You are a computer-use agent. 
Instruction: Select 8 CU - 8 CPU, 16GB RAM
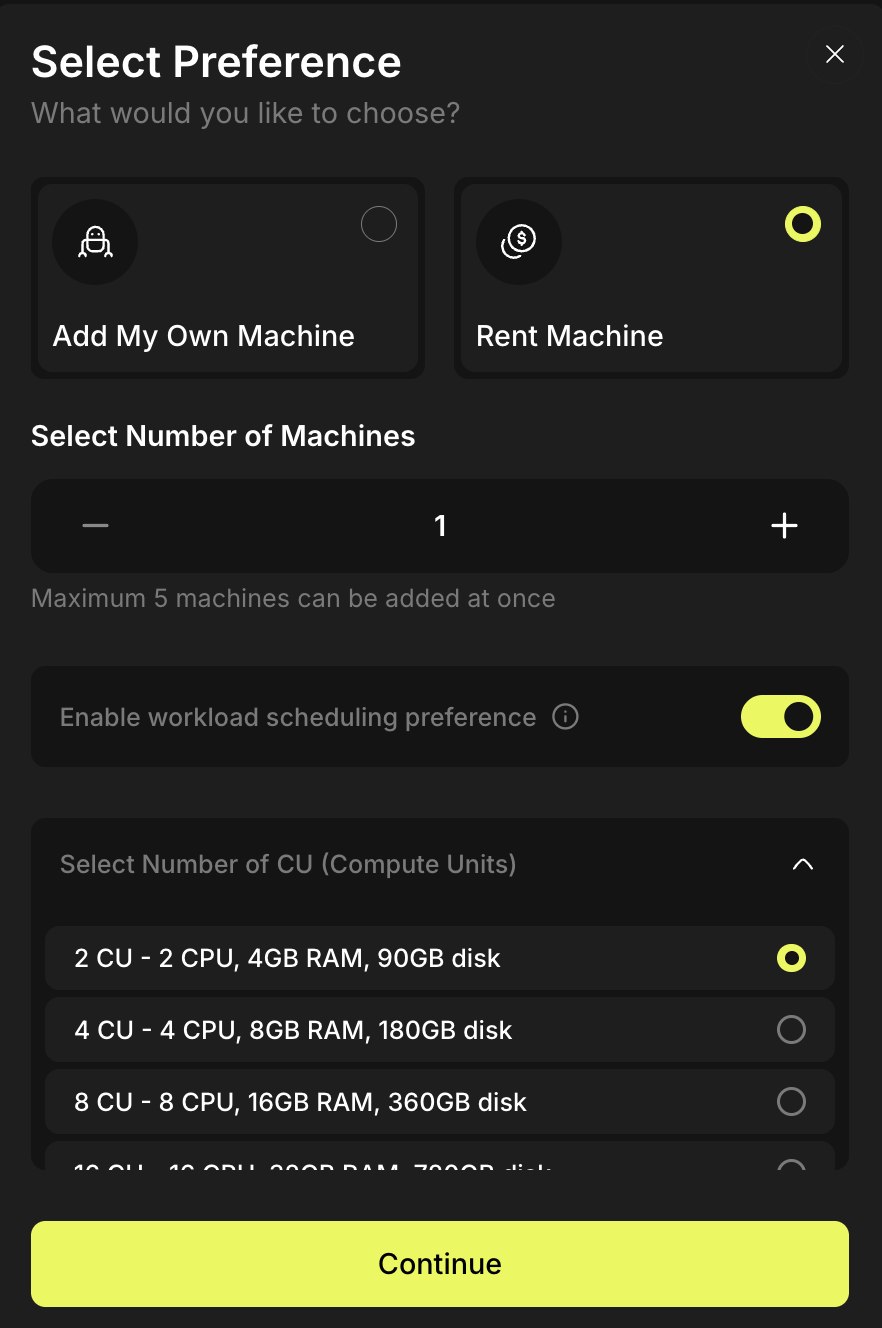pyautogui.click(x=440, y=1101)
